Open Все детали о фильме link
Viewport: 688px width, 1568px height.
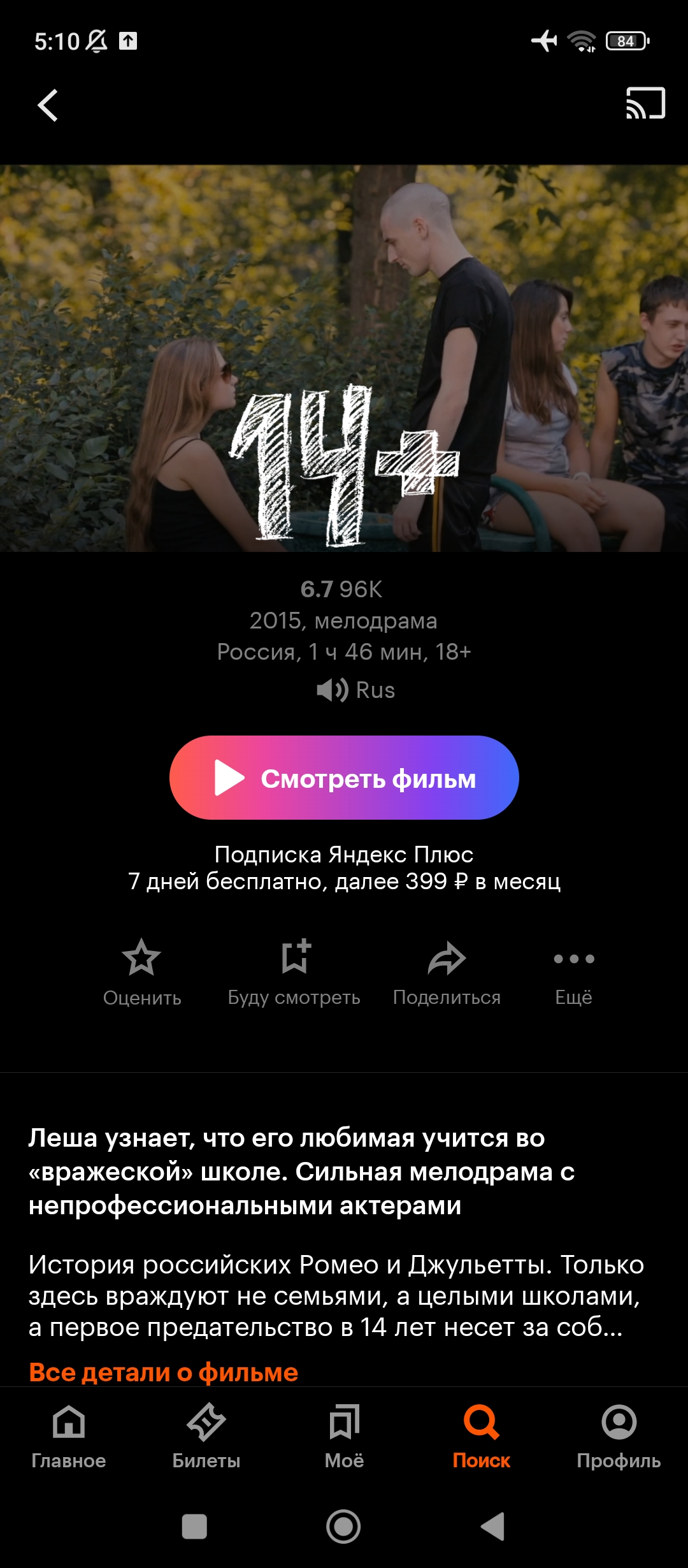pos(163,1372)
